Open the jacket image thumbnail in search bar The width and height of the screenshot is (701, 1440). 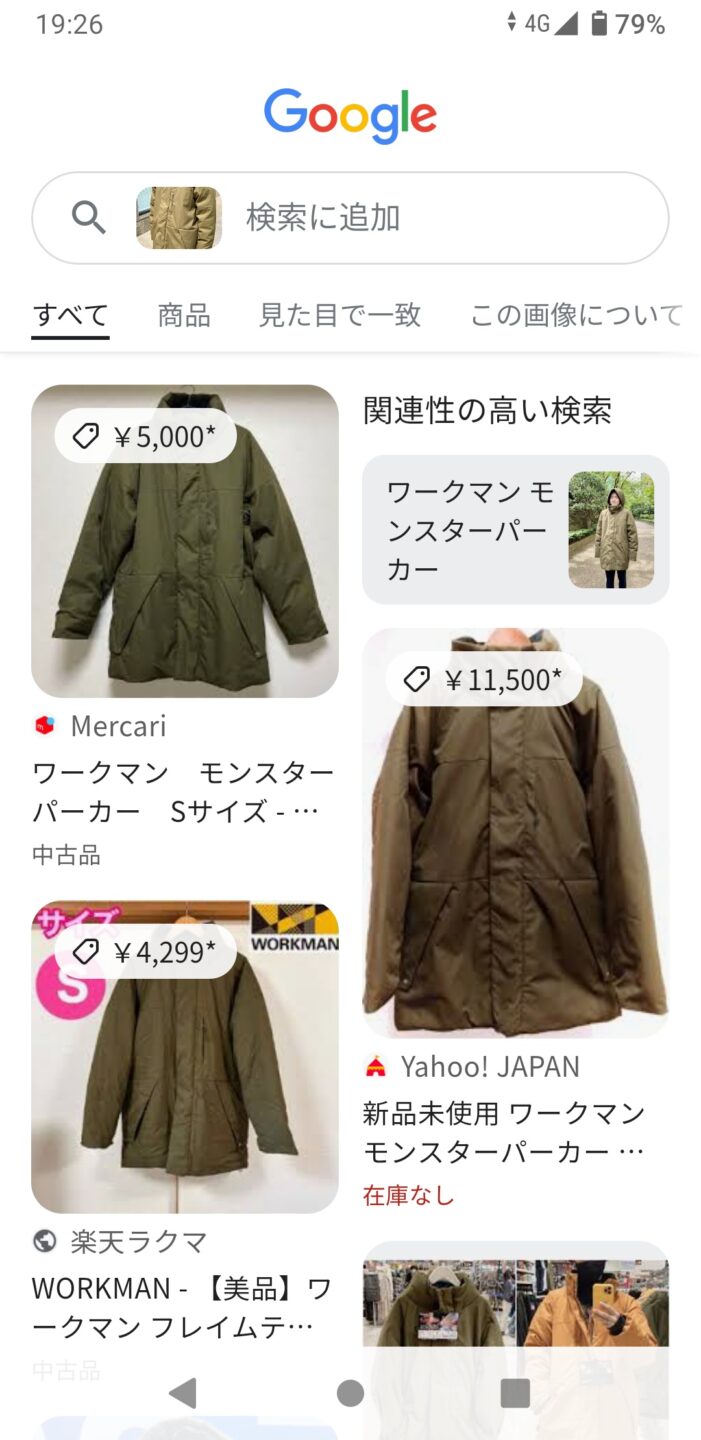(x=179, y=218)
